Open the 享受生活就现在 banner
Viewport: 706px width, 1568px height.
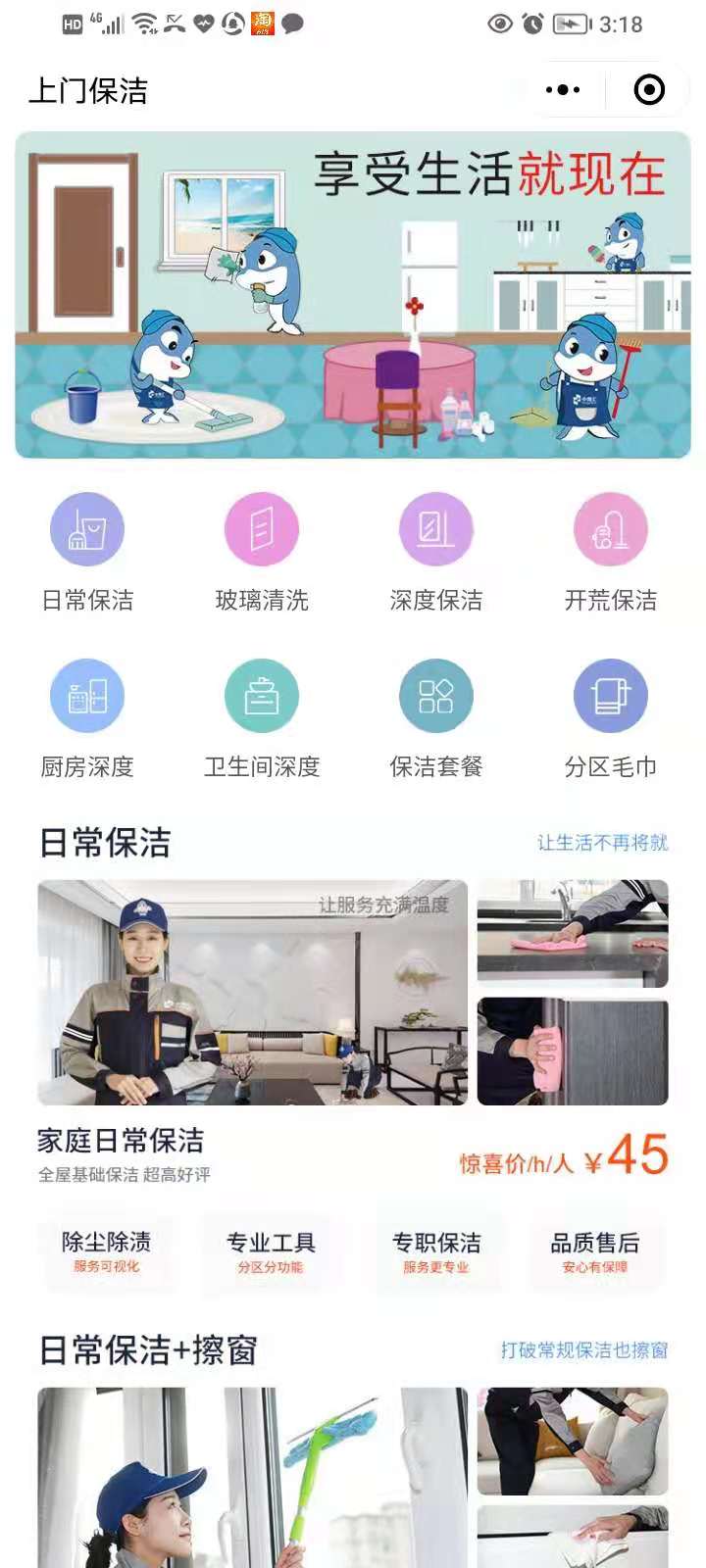click(x=353, y=294)
